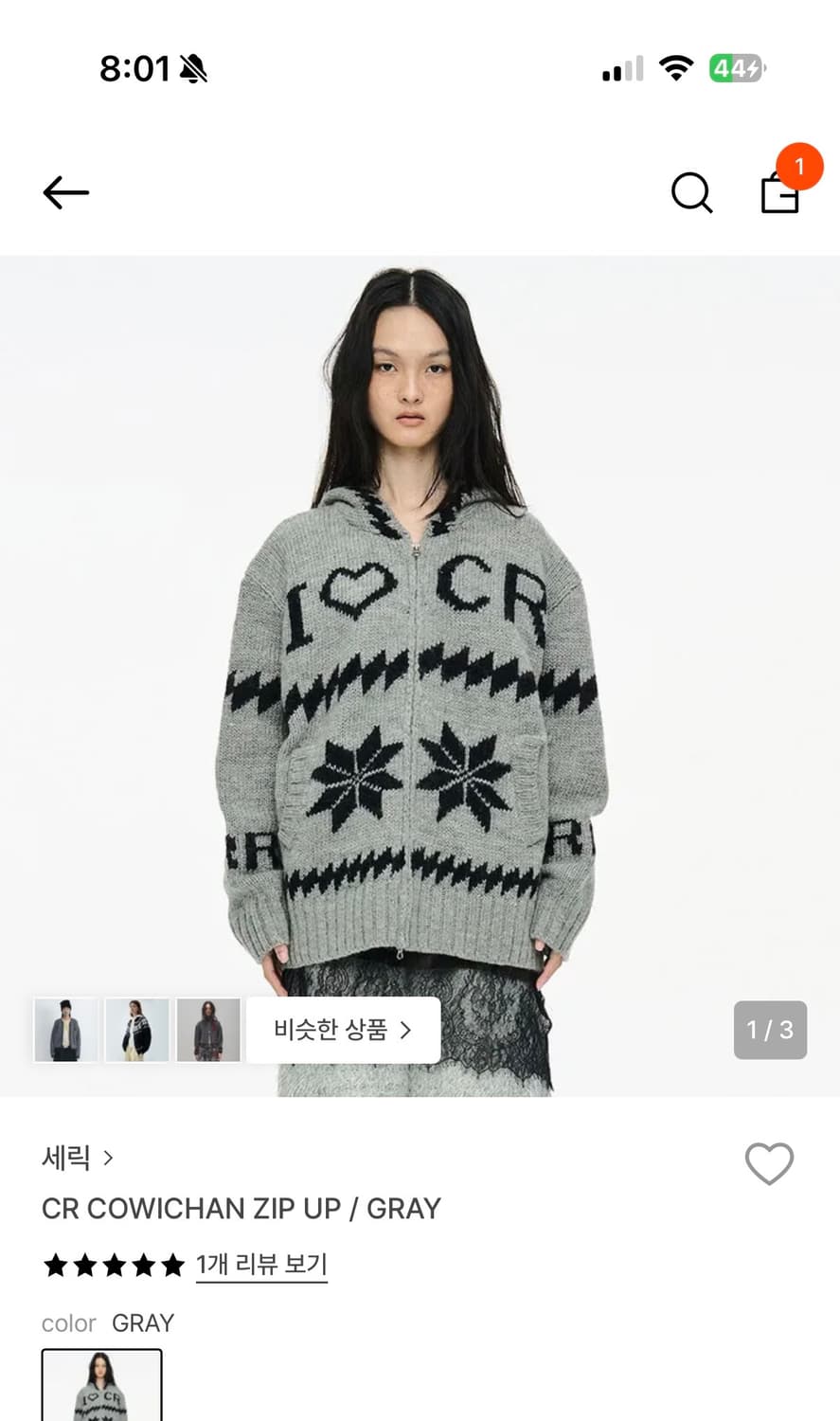Tap the Wi-Fi status icon
This screenshot has height=1421, width=840.
(675, 69)
